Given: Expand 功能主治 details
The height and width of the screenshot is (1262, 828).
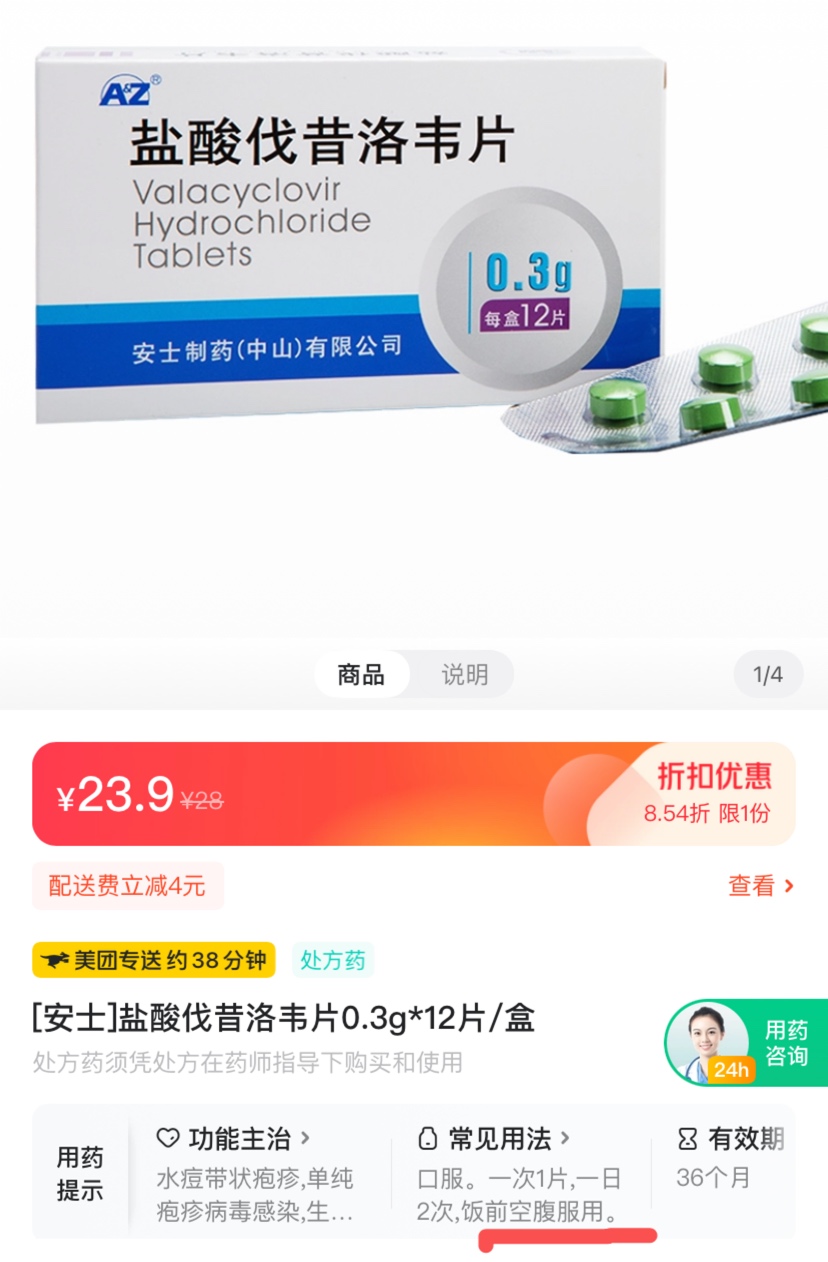Looking at the screenshot, I should pyautogui.click(x=234, y=1138).
